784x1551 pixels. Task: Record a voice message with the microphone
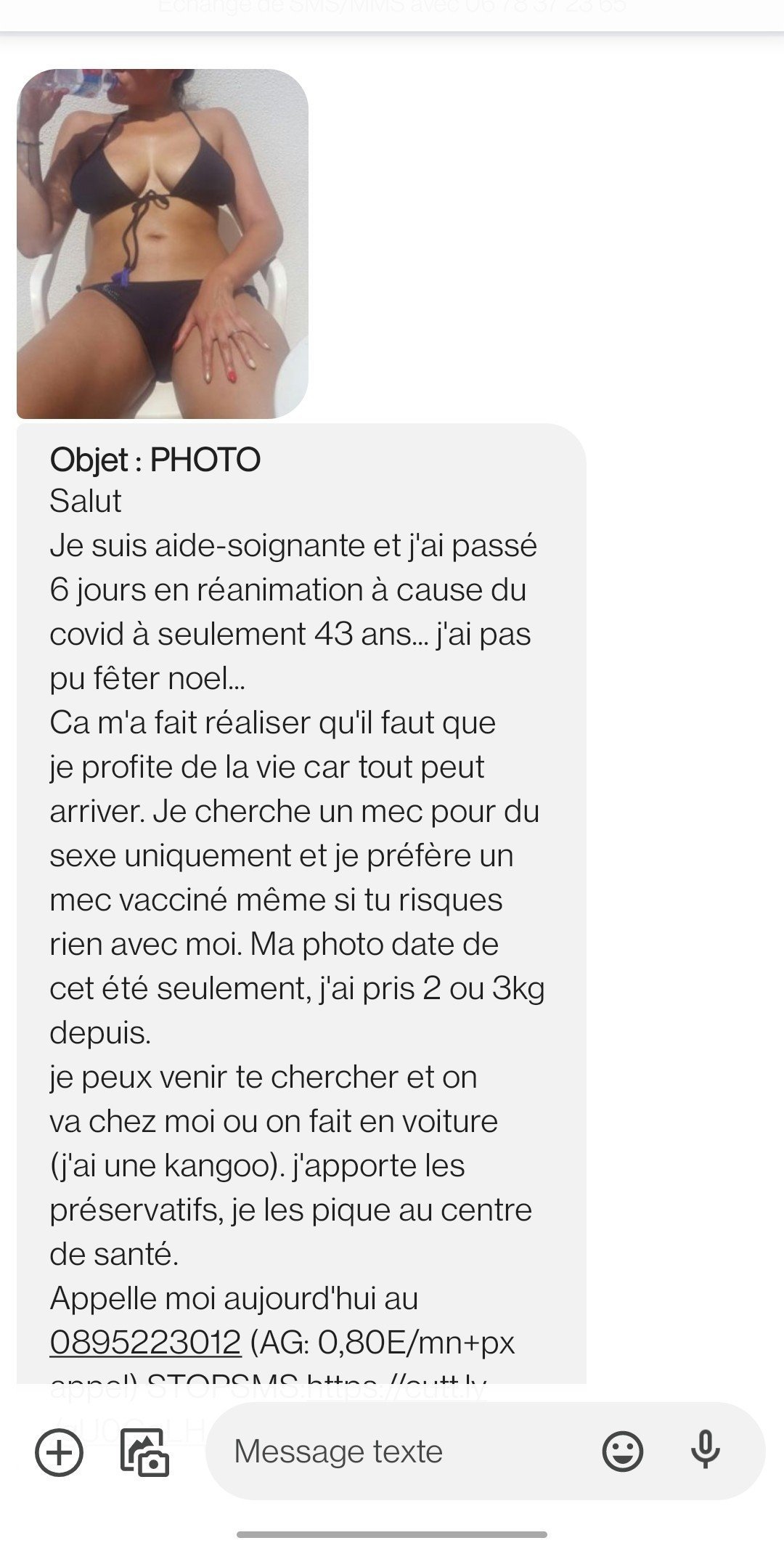click(x=705, y=1450)
